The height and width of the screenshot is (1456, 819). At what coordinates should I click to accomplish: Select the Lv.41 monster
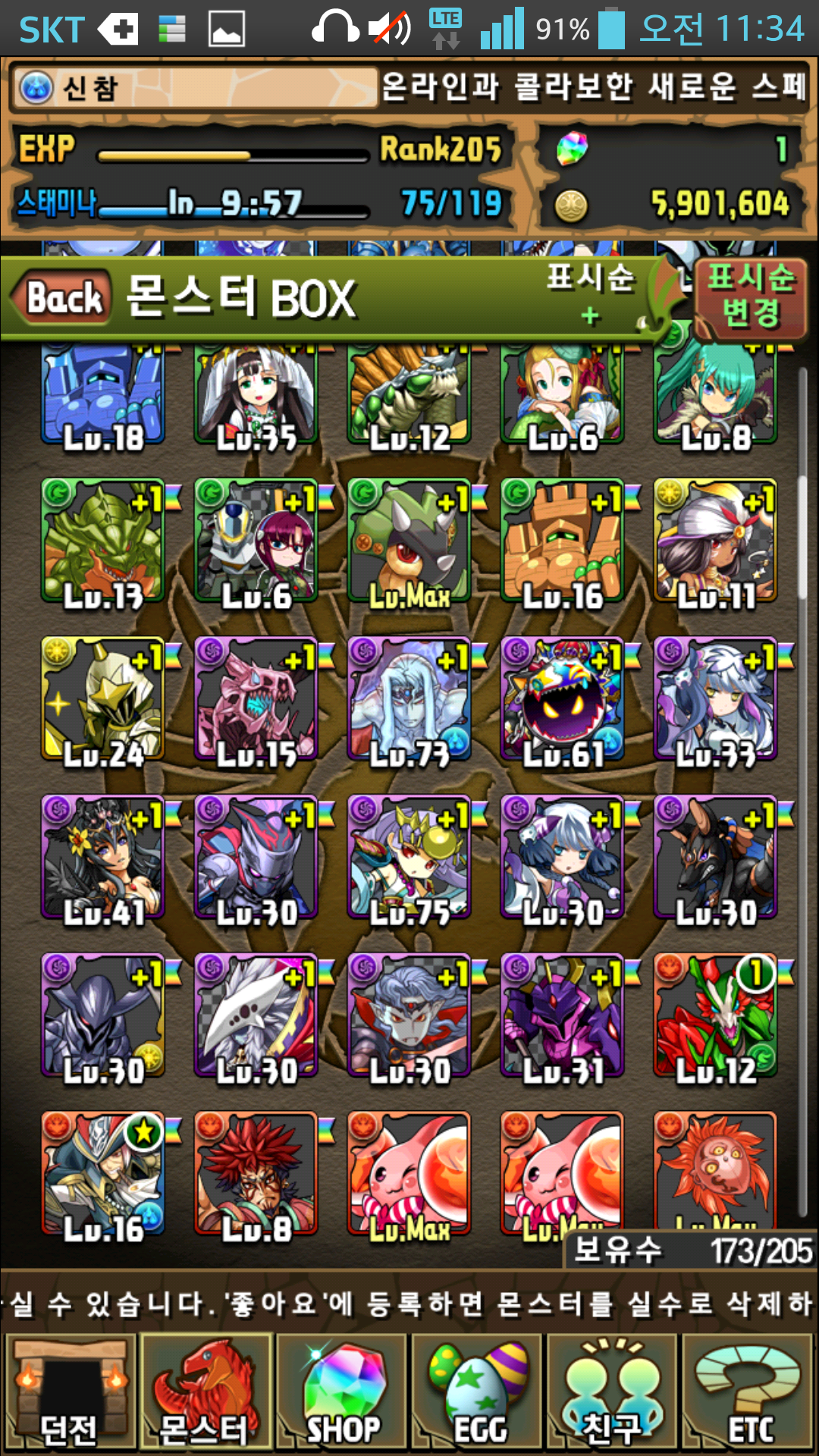(x=103, y=858)
